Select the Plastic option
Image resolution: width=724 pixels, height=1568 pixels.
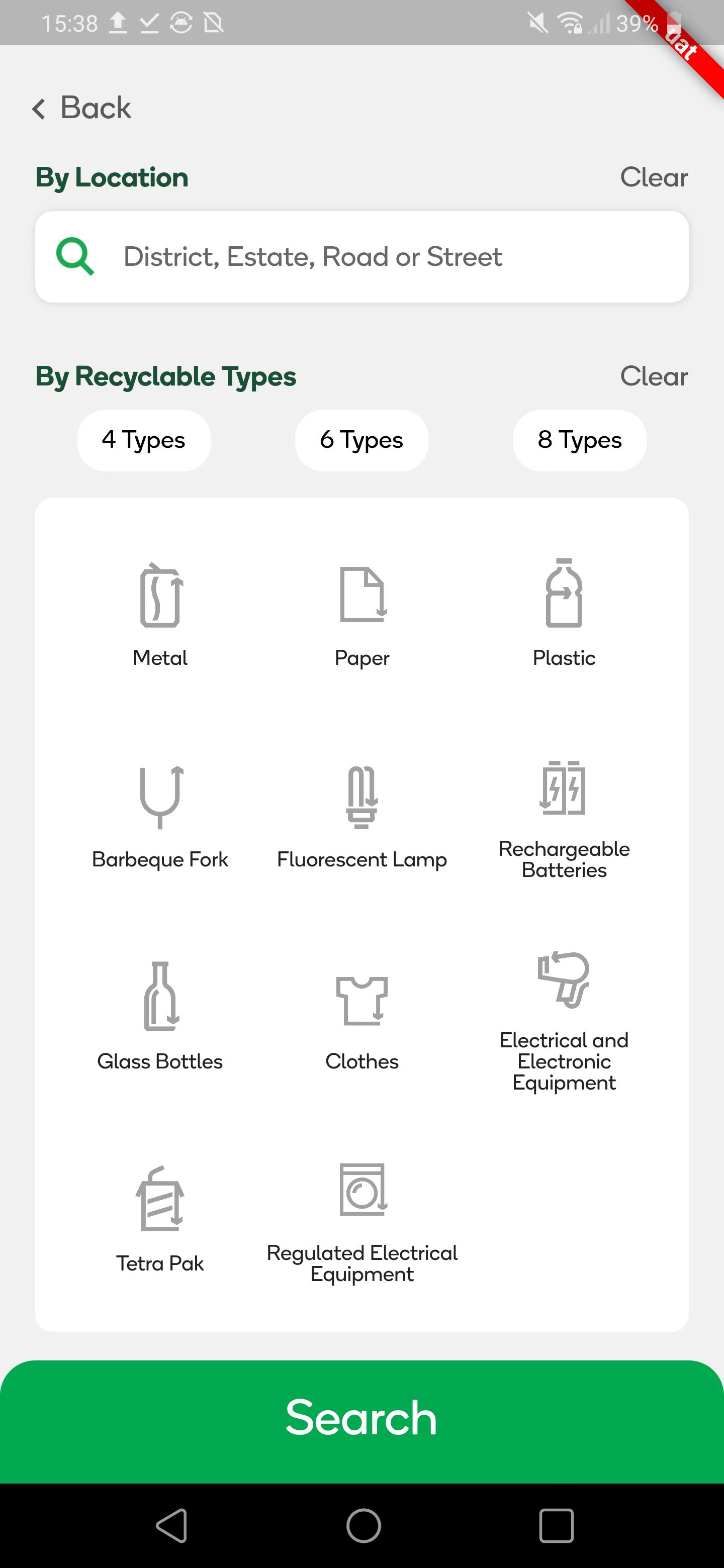click(x=564, y=614)
